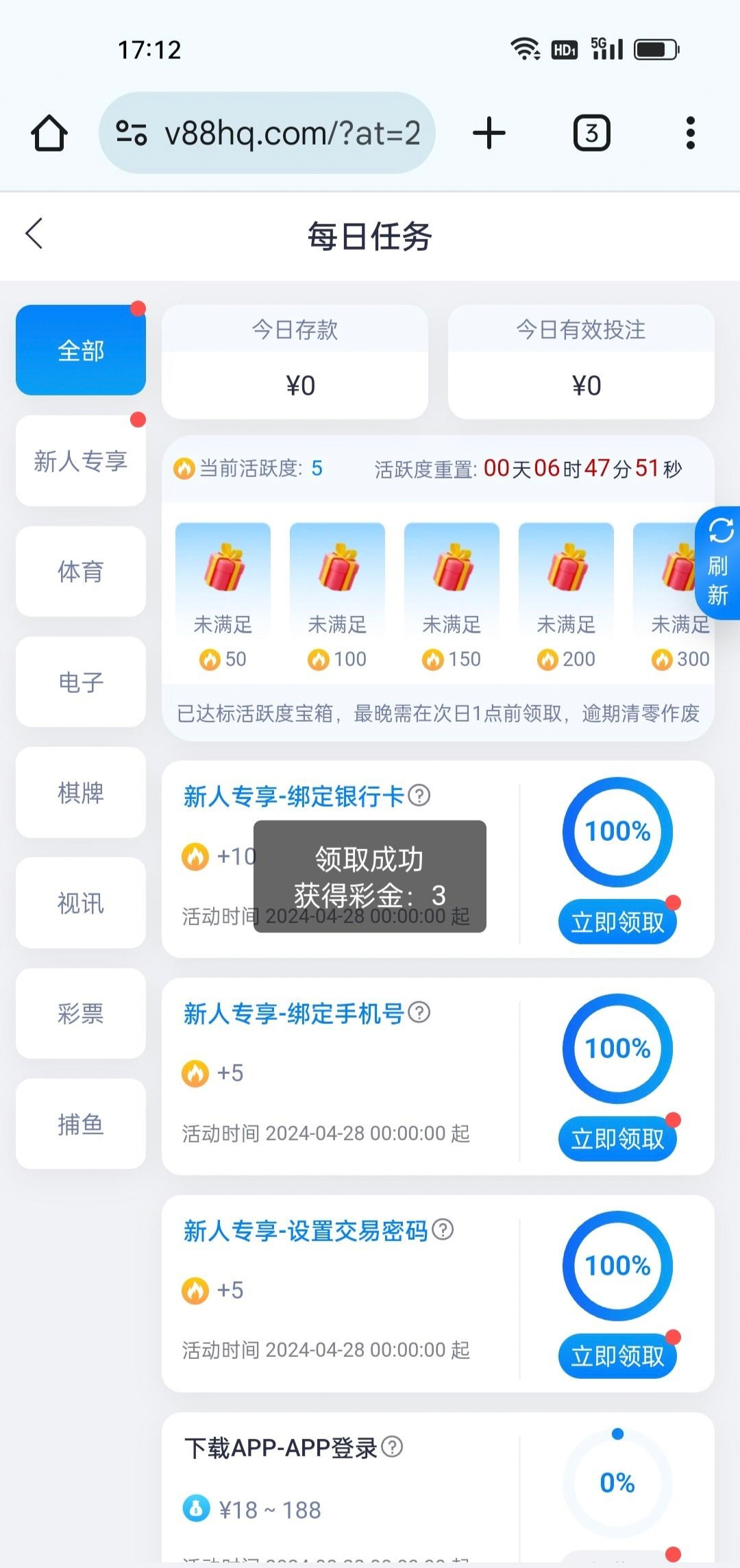Open the 电子 task category

pyautogui.click(x=81, y=682)
